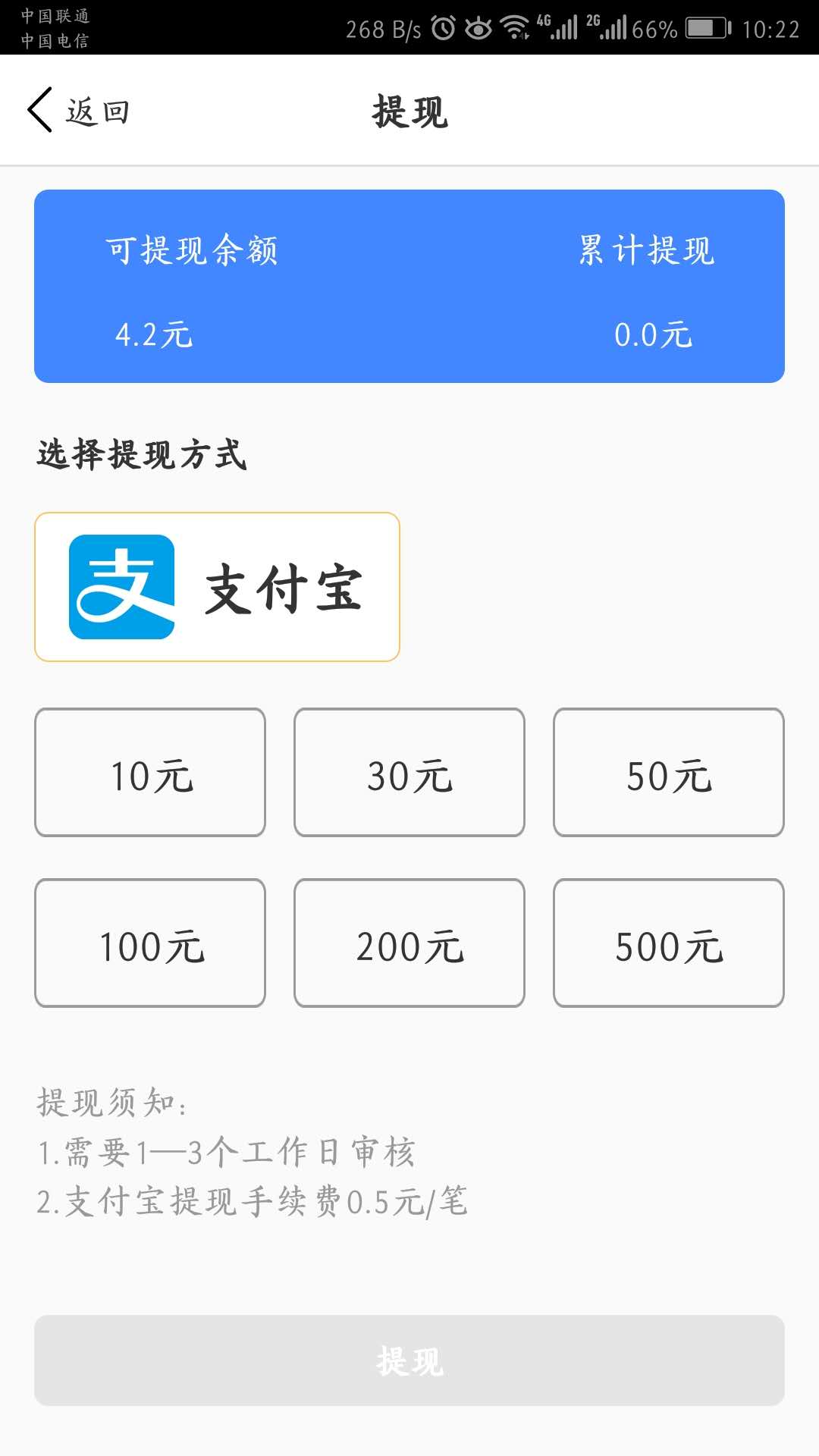Go back using the 返回 button
The image size is (819, 1456).
(79, 111)
